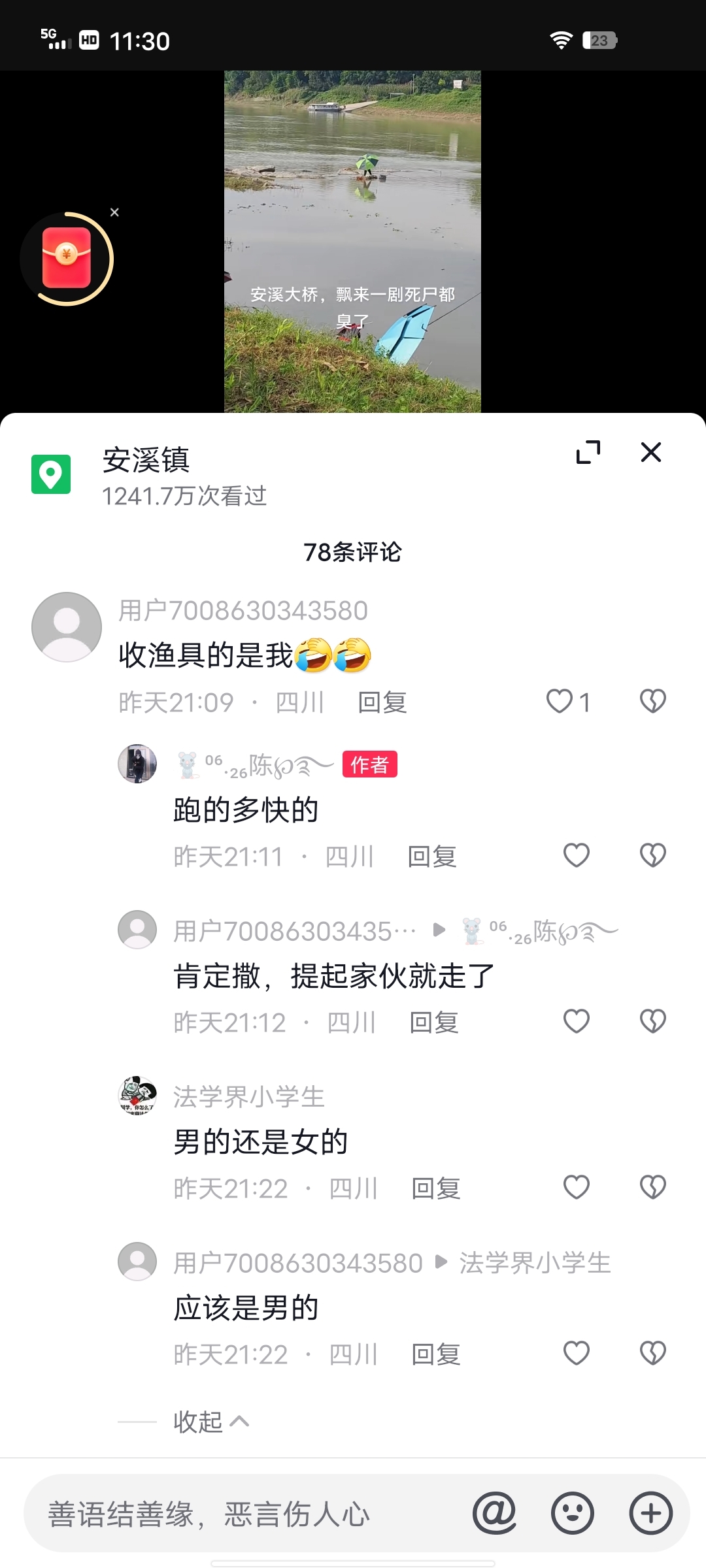The height and width of the screenshot is (1568, 706).
Task: Open the 安溪镇 location page
Action: pyautogui.click(x=145, y=460)
